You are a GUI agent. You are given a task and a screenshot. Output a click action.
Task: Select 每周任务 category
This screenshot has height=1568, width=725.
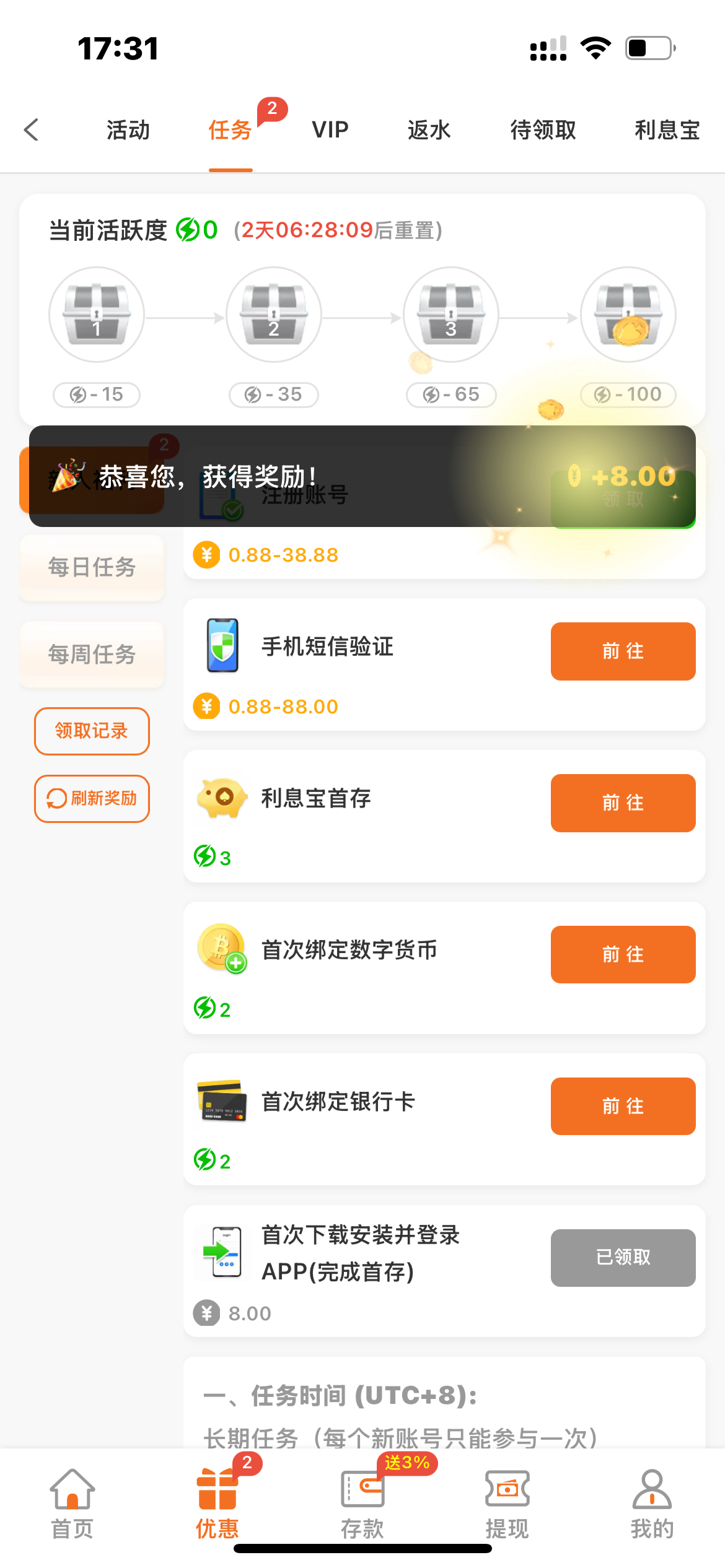point(92,654)
